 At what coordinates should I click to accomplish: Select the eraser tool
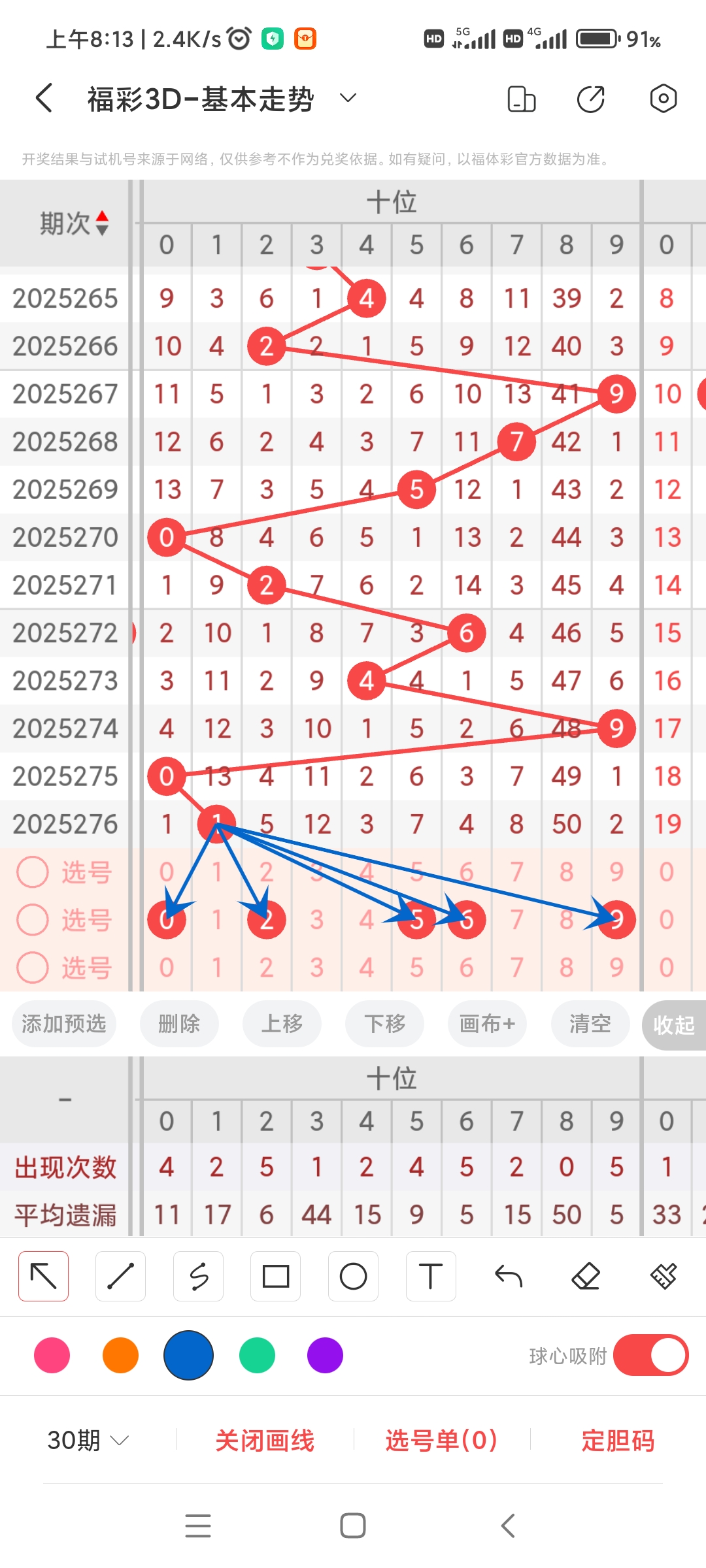click(x=586, y=1275)
